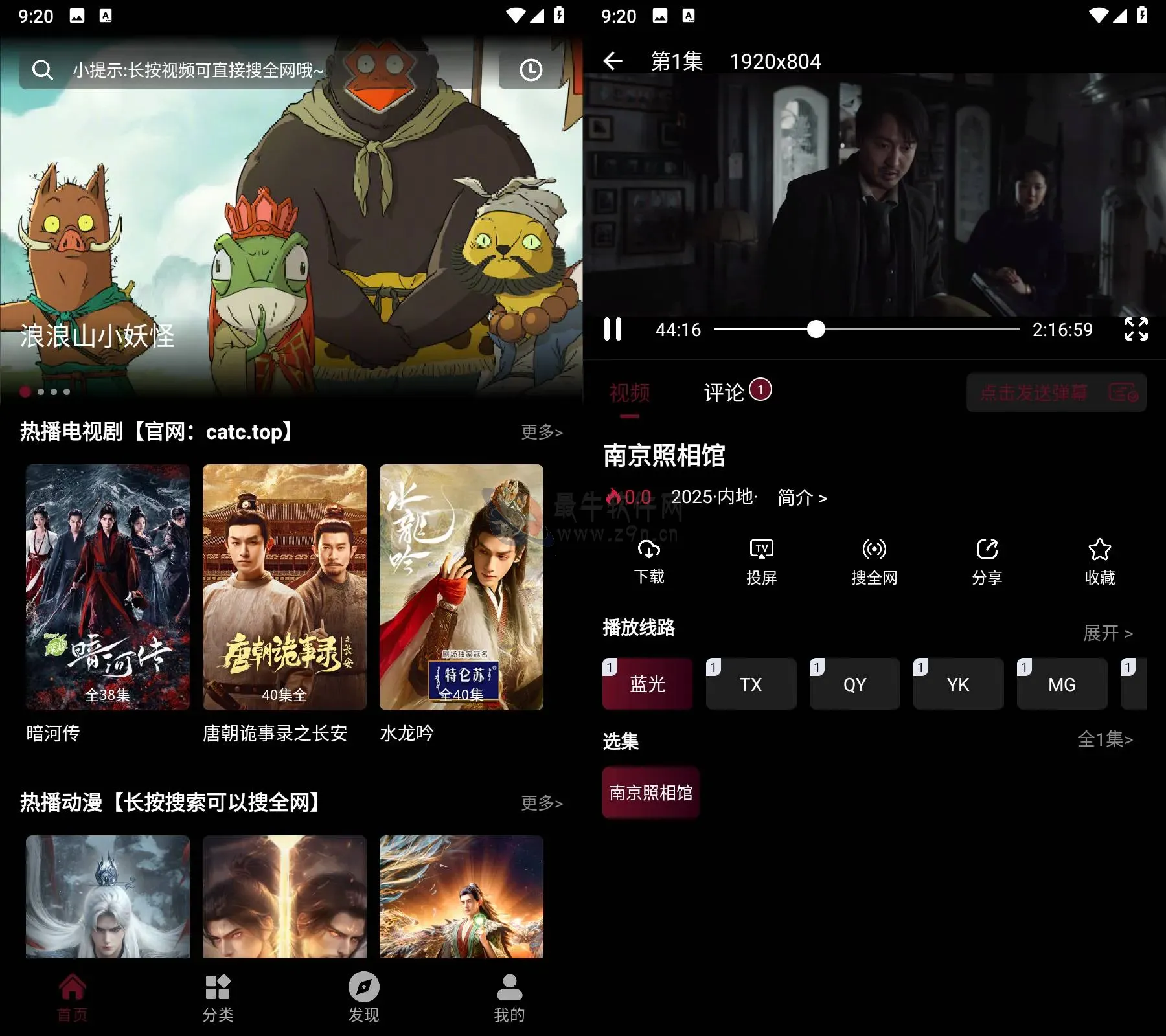Open watch history clock icon
This screenshot has height=1036, width=1166.
click(531, 69)
